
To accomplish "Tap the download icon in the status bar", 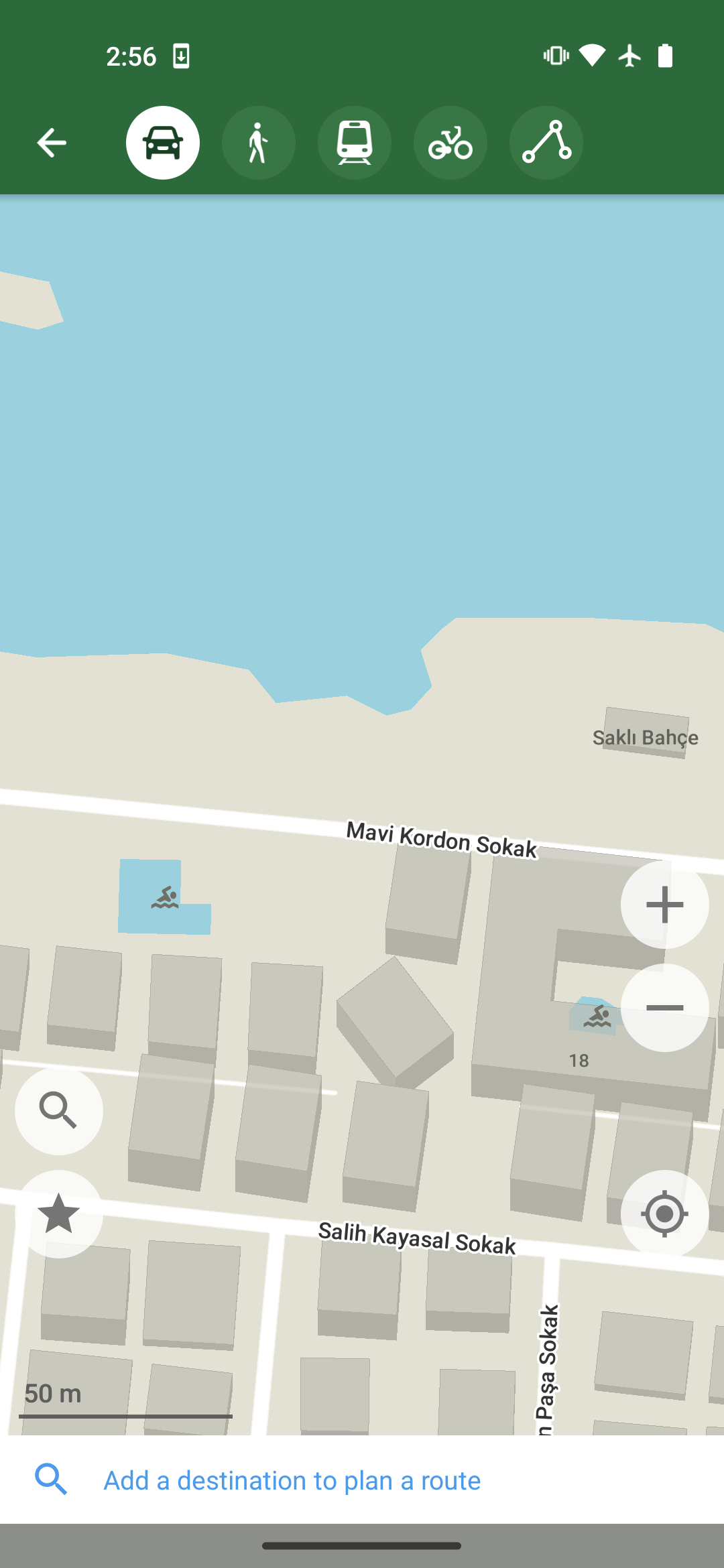I will pyautogui.click(x=182, y=55).
